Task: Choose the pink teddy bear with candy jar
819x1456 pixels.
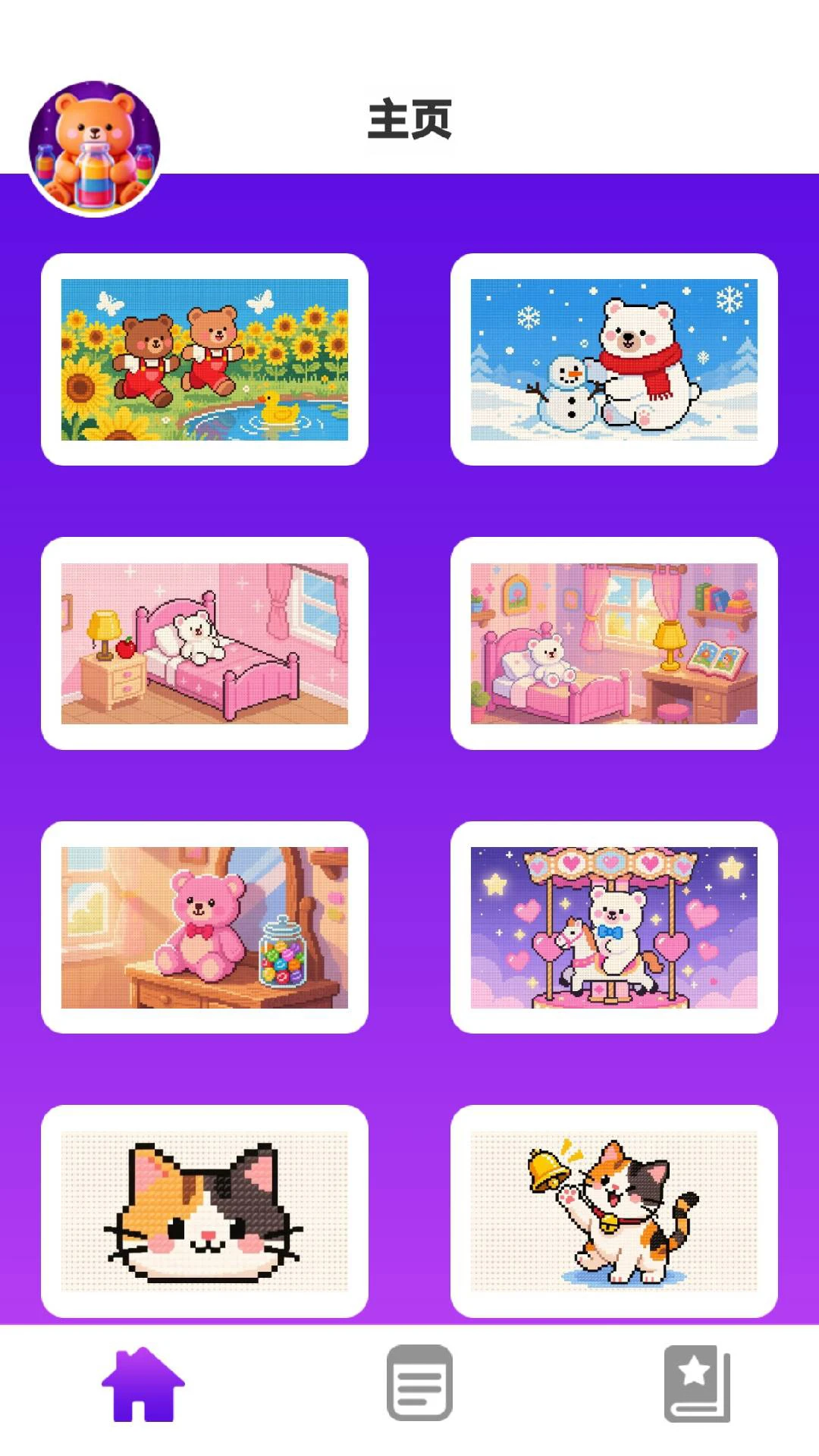Action: [x=205, y=927]
